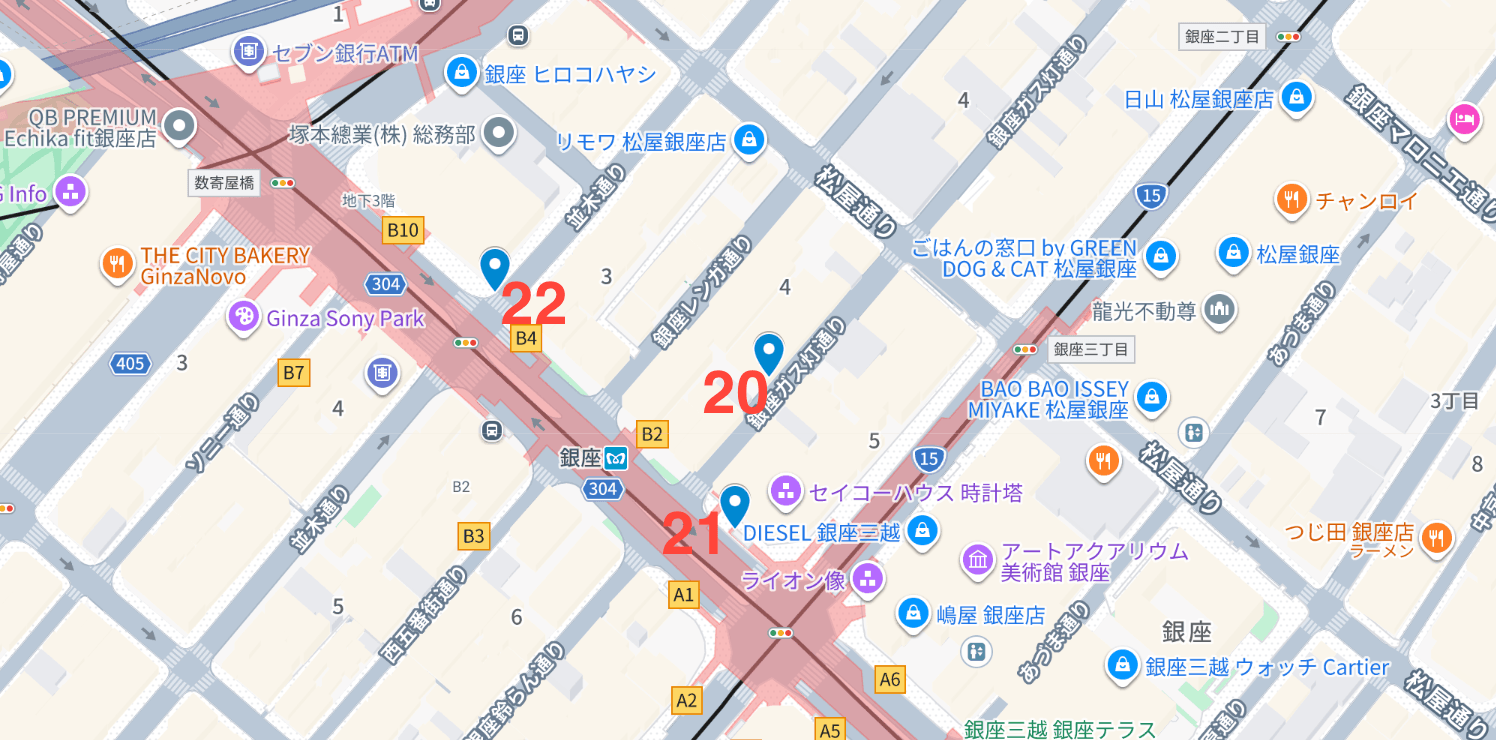Open the 日山 松屋銀座店 place marker

tap(1296, 97)
